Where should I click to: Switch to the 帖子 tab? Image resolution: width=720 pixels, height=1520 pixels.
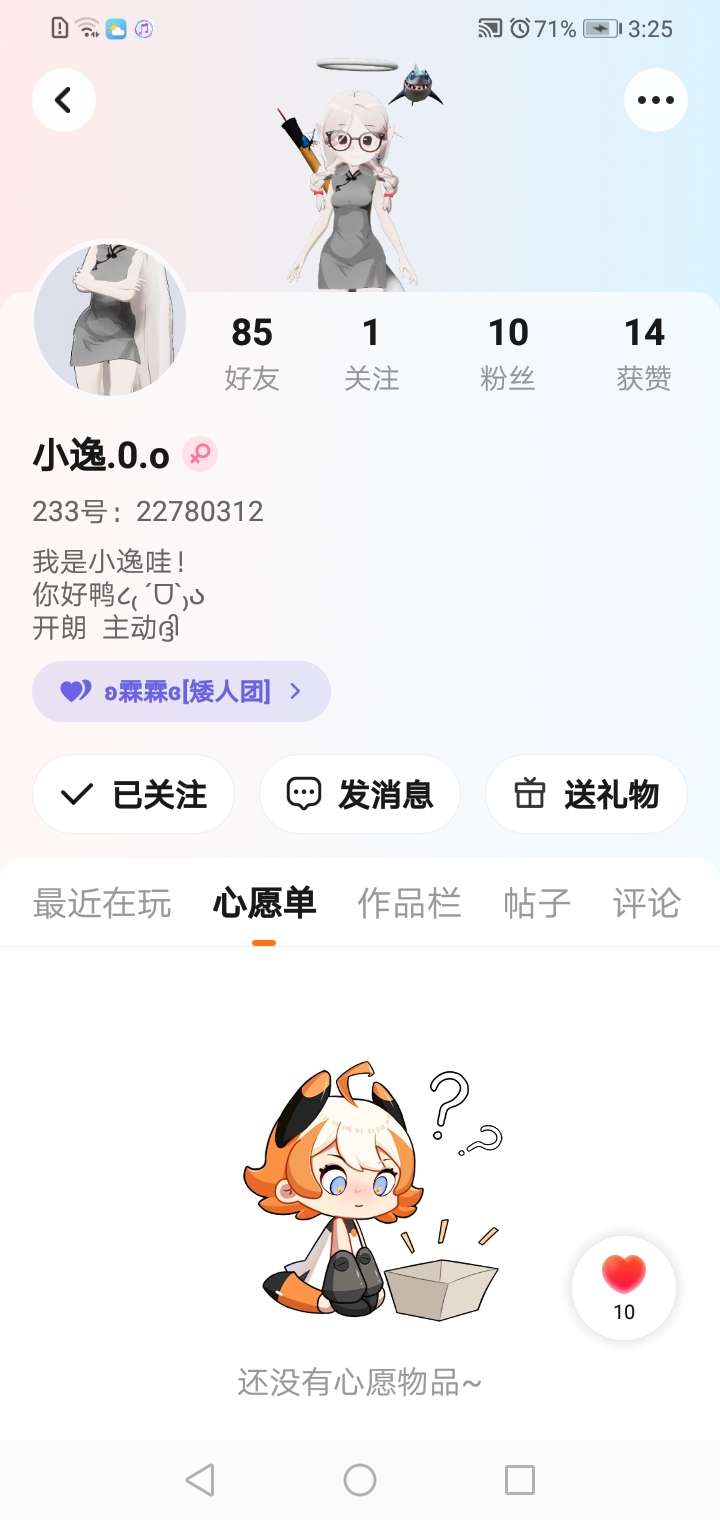(537, 903)
